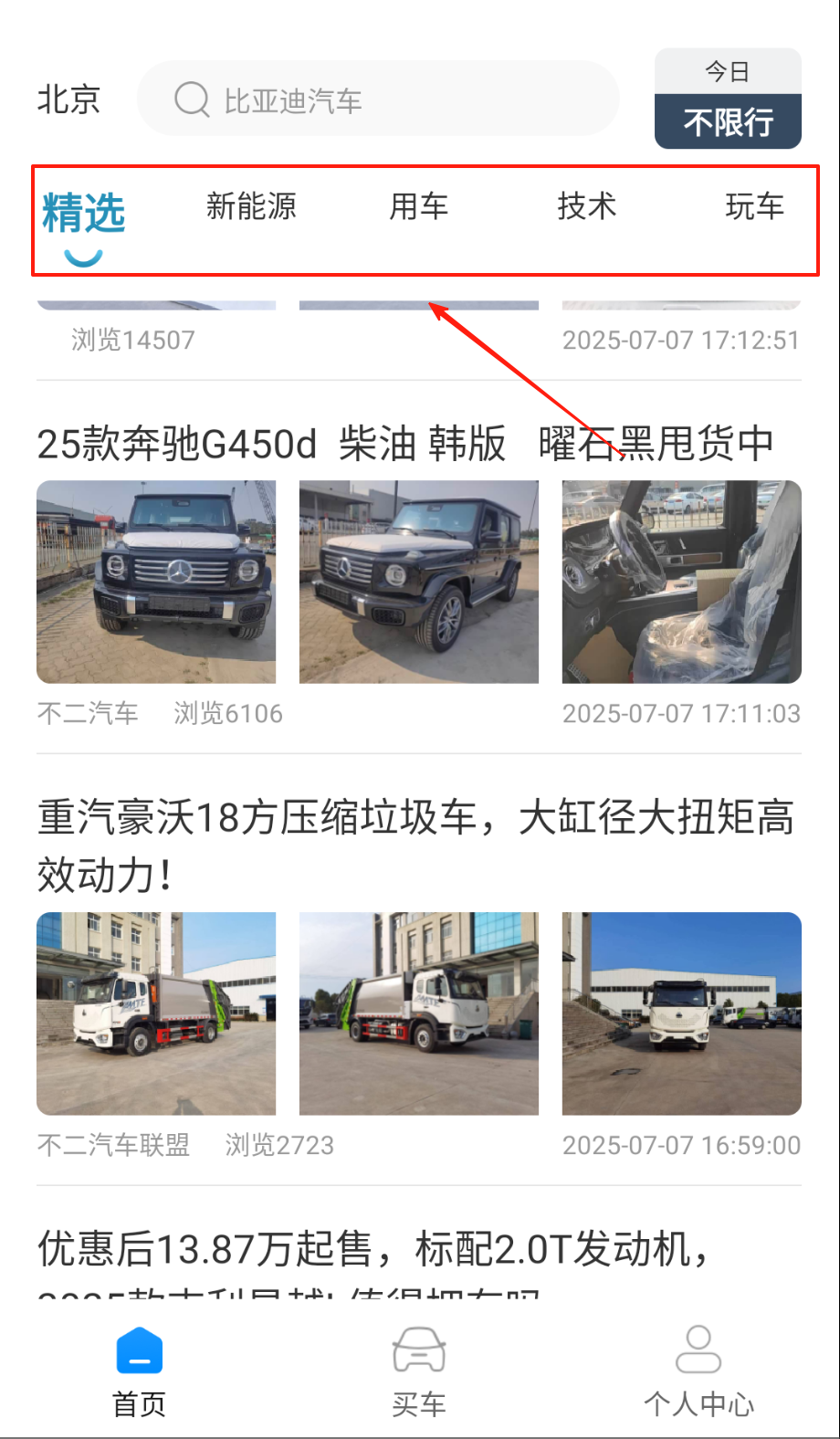This screenshot has width=840, height=1439.
Task: Switch to the 技术 tab
Action: click(x=587, y=207)
